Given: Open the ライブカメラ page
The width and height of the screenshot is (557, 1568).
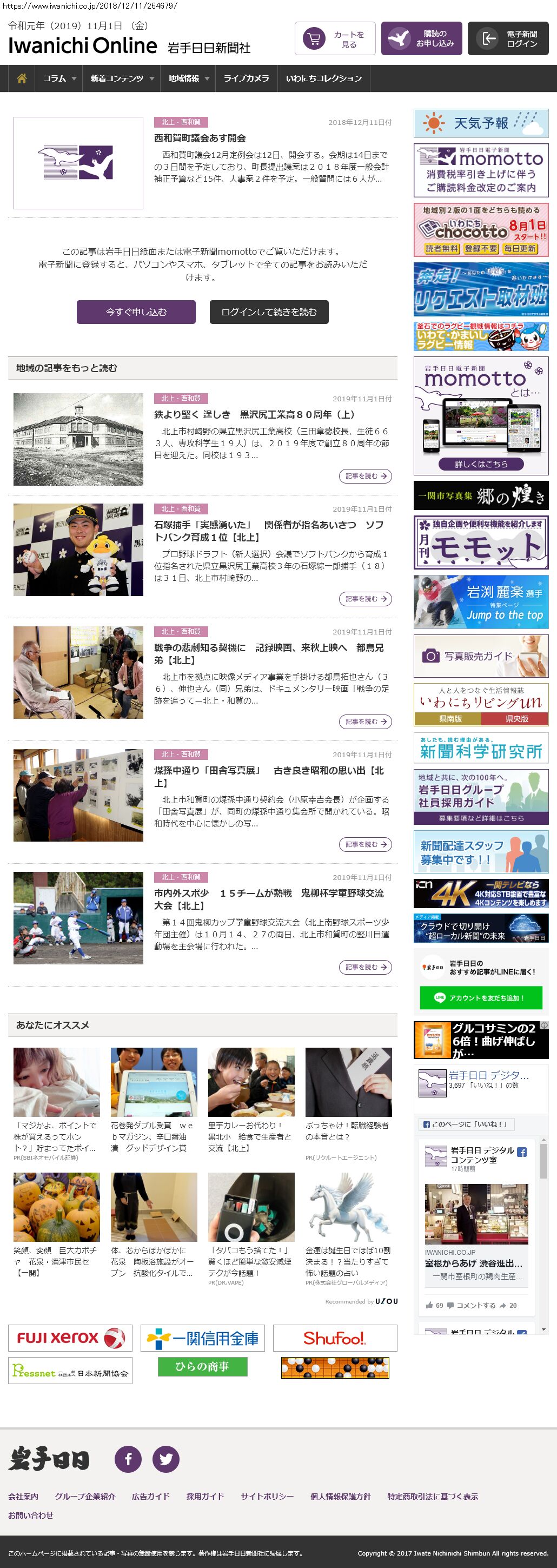Looking at the screenshot, I should click(246, 78).
